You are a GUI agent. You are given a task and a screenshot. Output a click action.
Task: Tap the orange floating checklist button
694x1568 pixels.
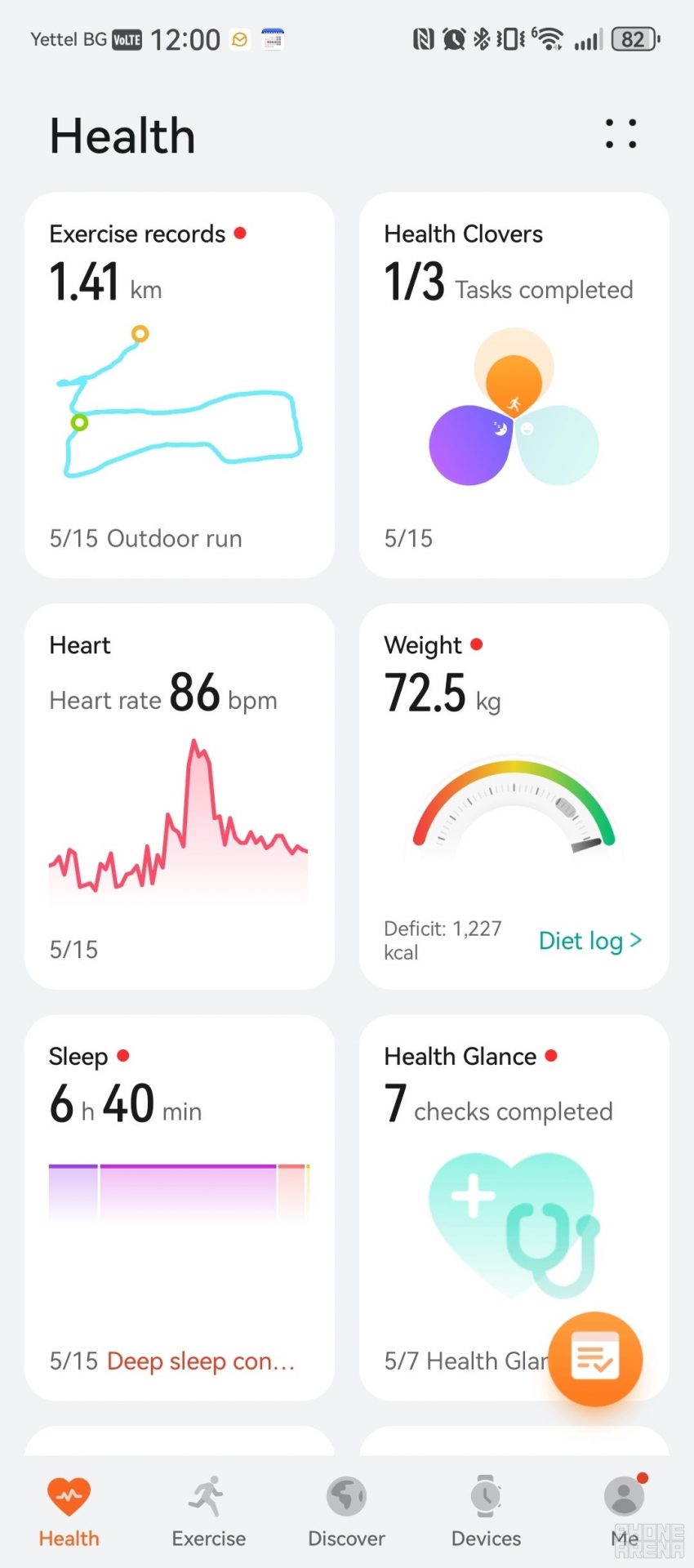[x=595, y=1359]
